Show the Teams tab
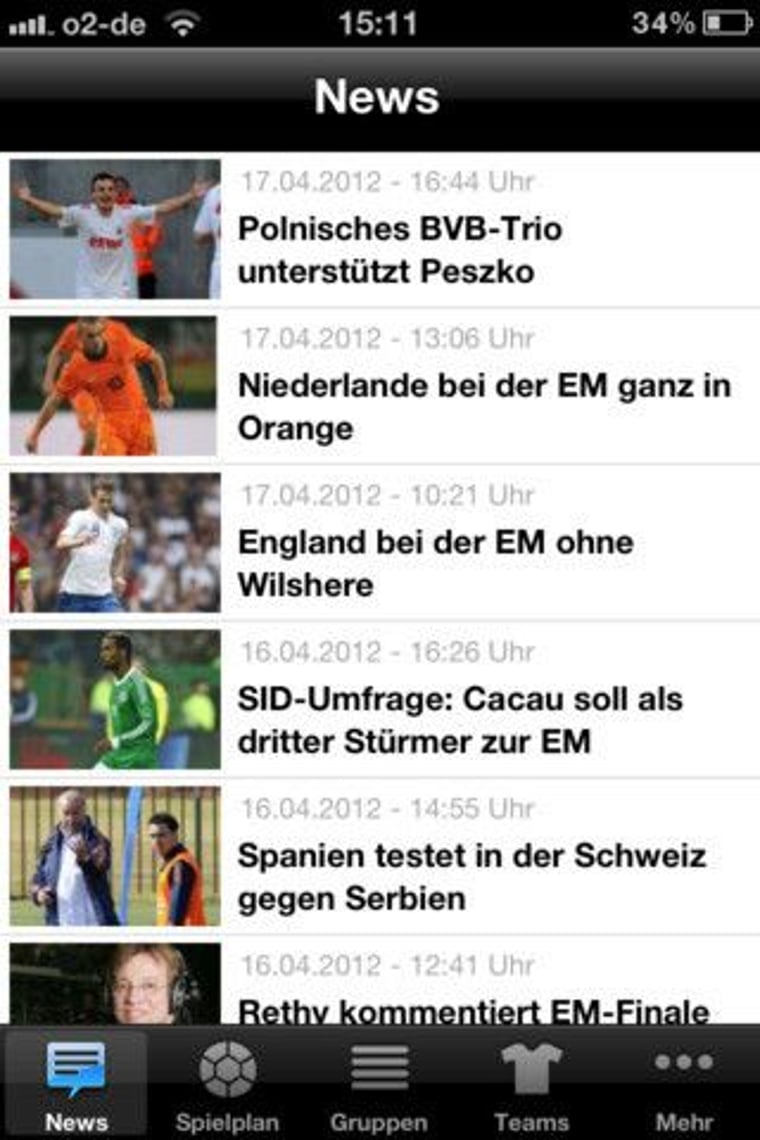The height and width of the screenshot is (1140, 760). coord(531,1085)
